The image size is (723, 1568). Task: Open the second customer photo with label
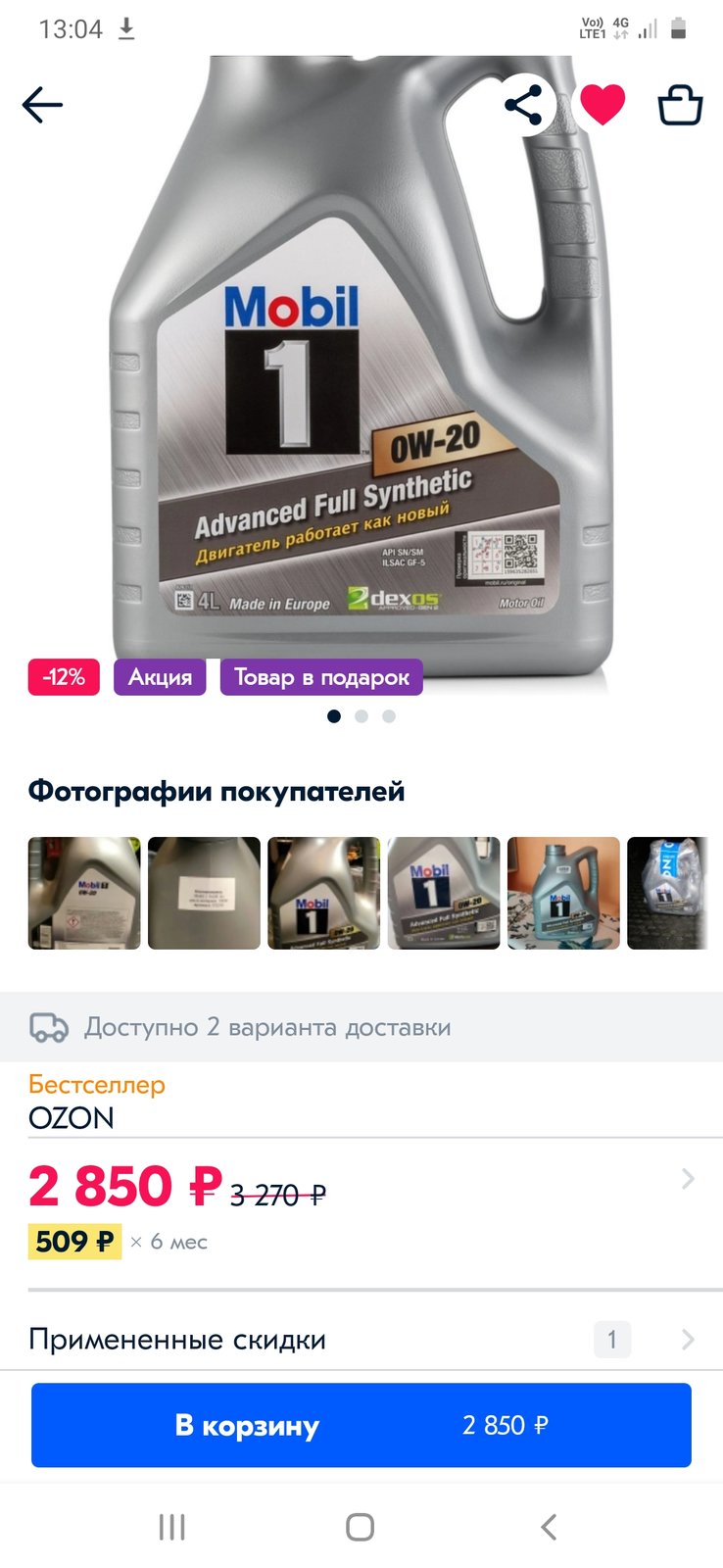point(204,893)
